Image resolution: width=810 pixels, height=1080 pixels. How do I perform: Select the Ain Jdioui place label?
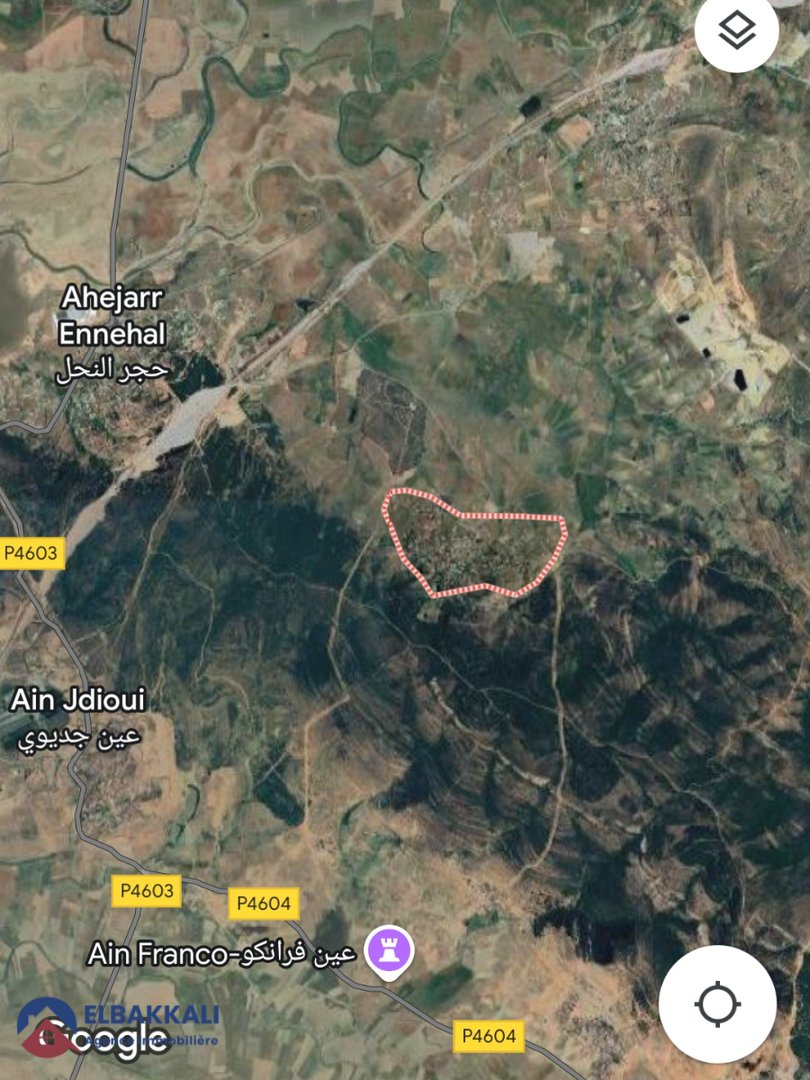(x=82, y=701)
